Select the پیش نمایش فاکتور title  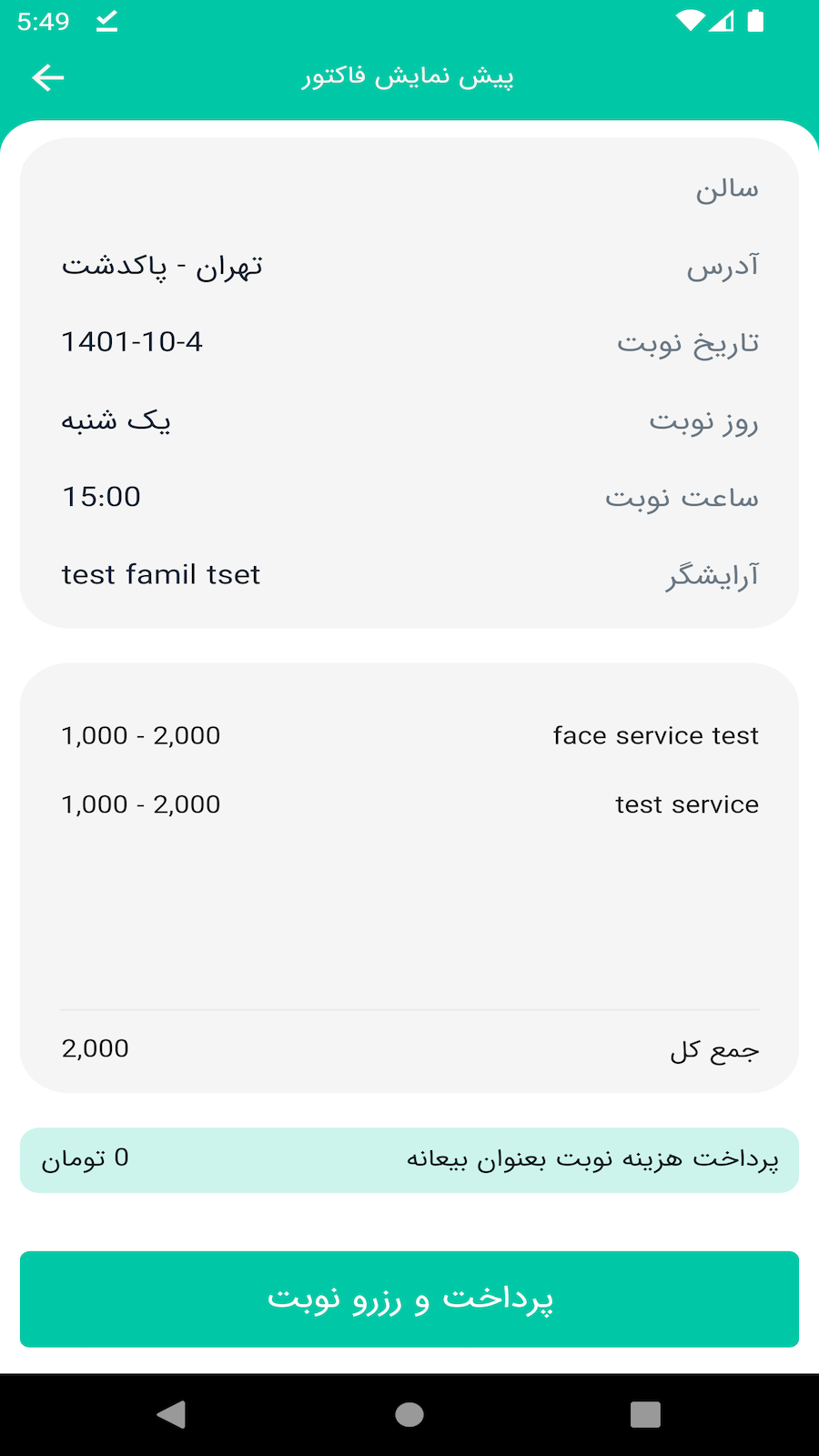(x=409, y=76)
